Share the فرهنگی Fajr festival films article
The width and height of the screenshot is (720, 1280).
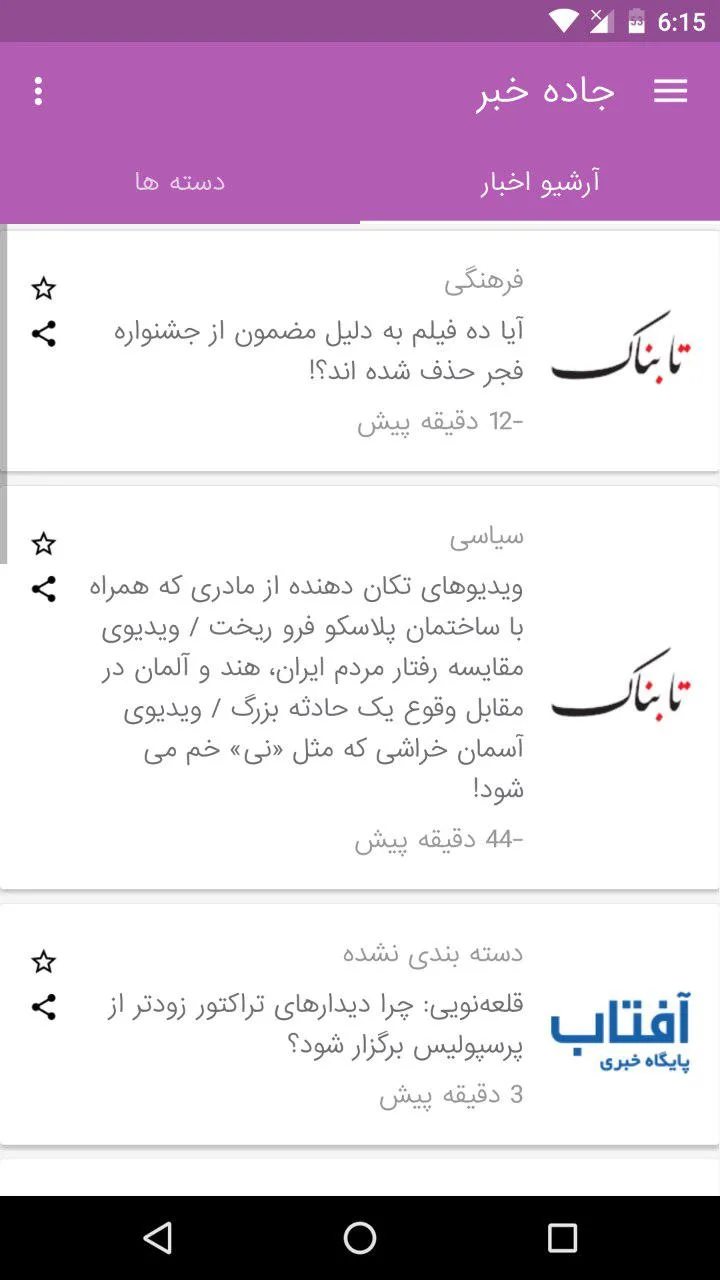pos(44,334)
